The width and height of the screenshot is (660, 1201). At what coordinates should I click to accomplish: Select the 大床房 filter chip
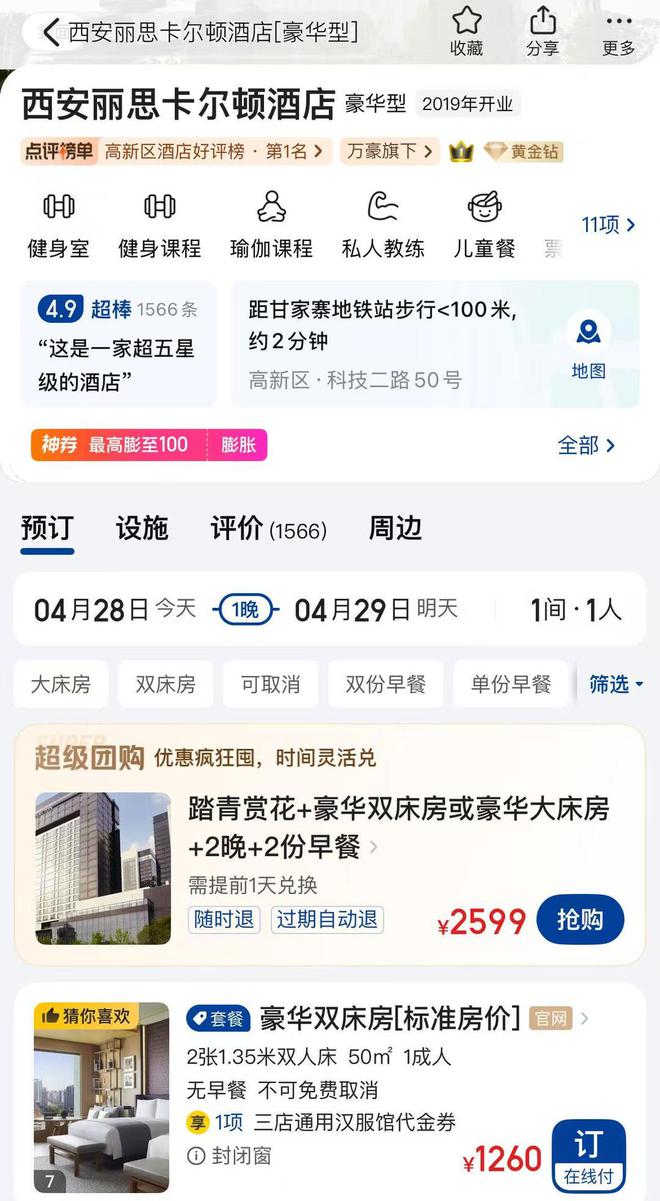(x=60, y=685)
